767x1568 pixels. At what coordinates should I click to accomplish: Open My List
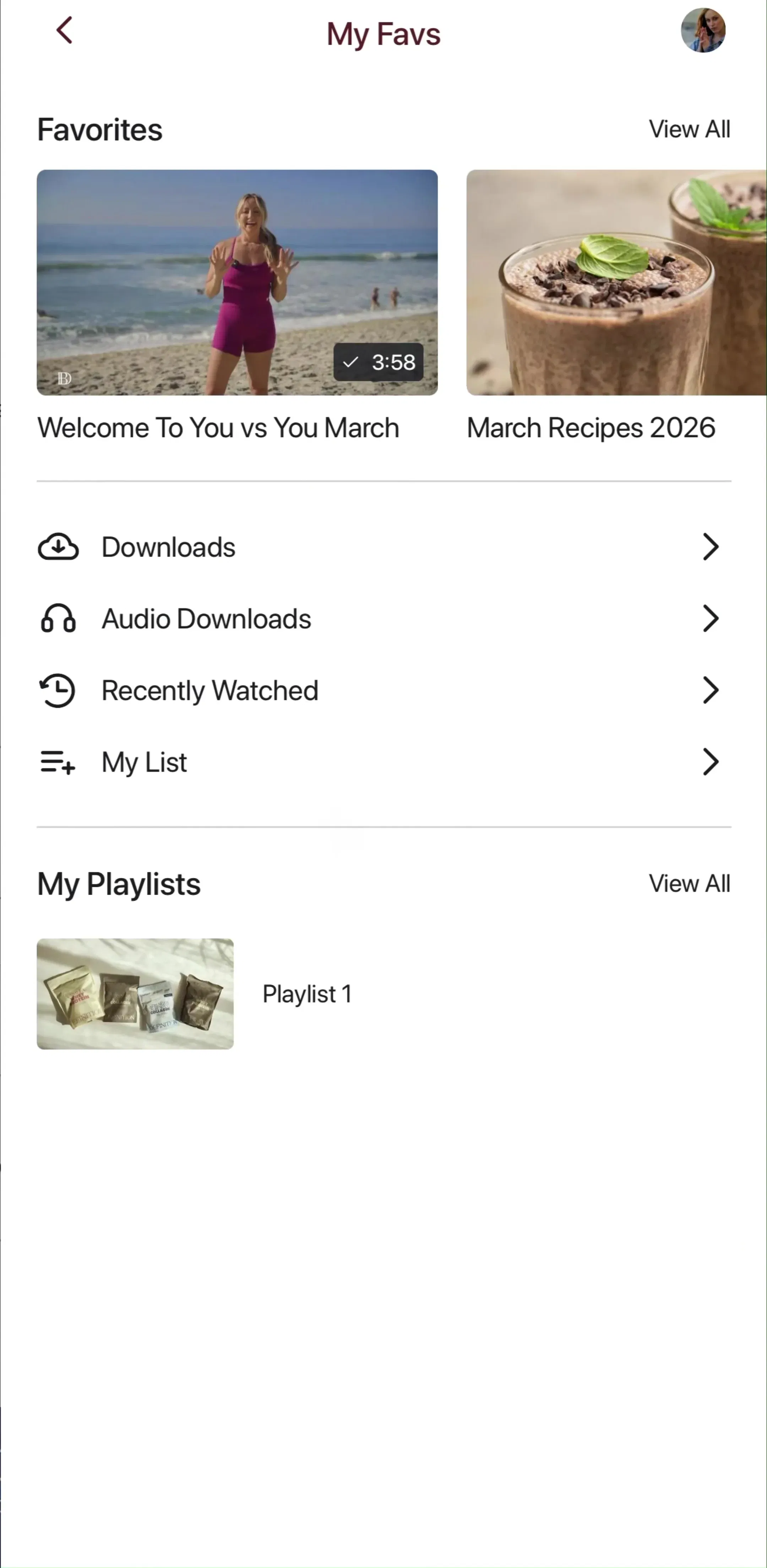pos(384,762)
